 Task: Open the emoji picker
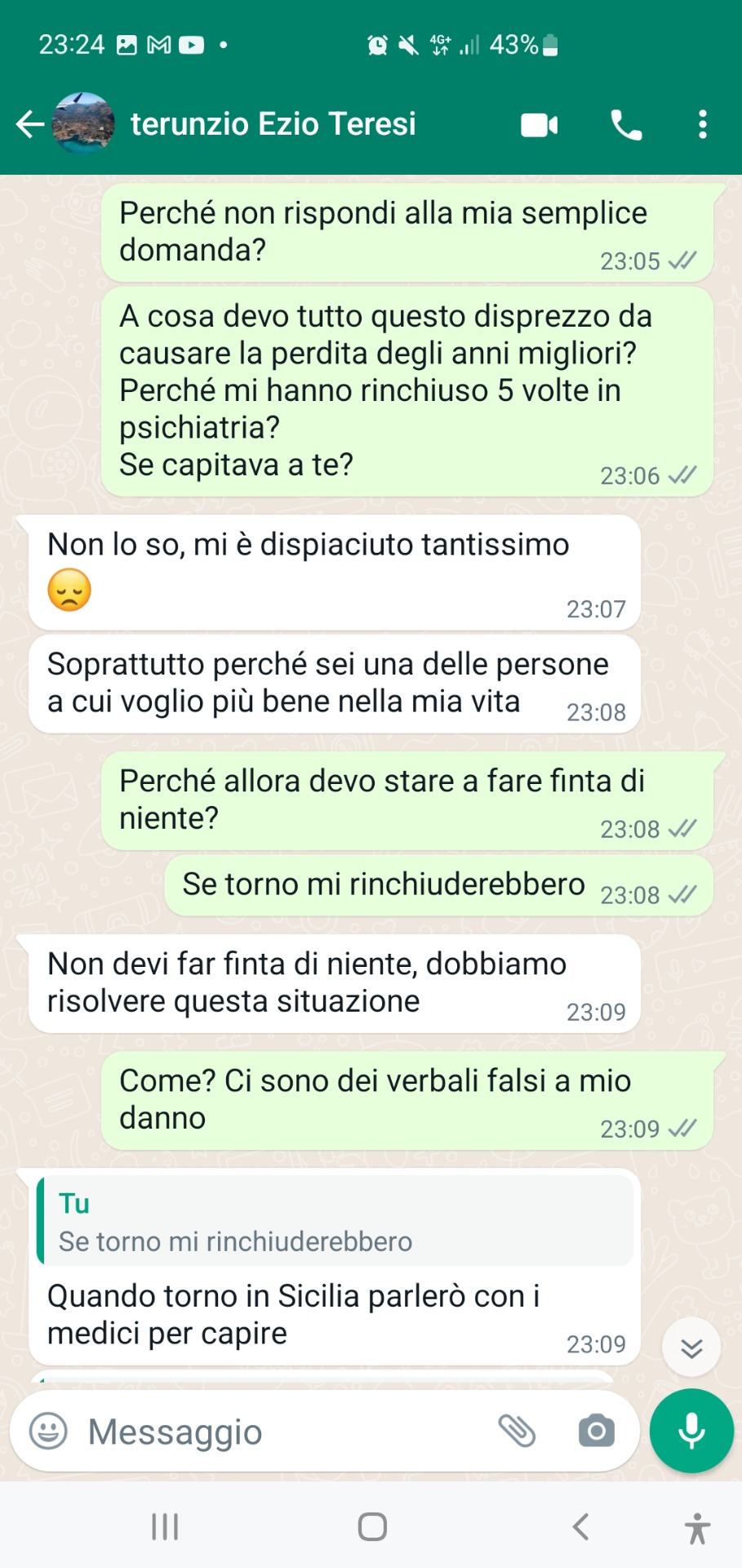pyautogui.click(x=48, y=1432)
